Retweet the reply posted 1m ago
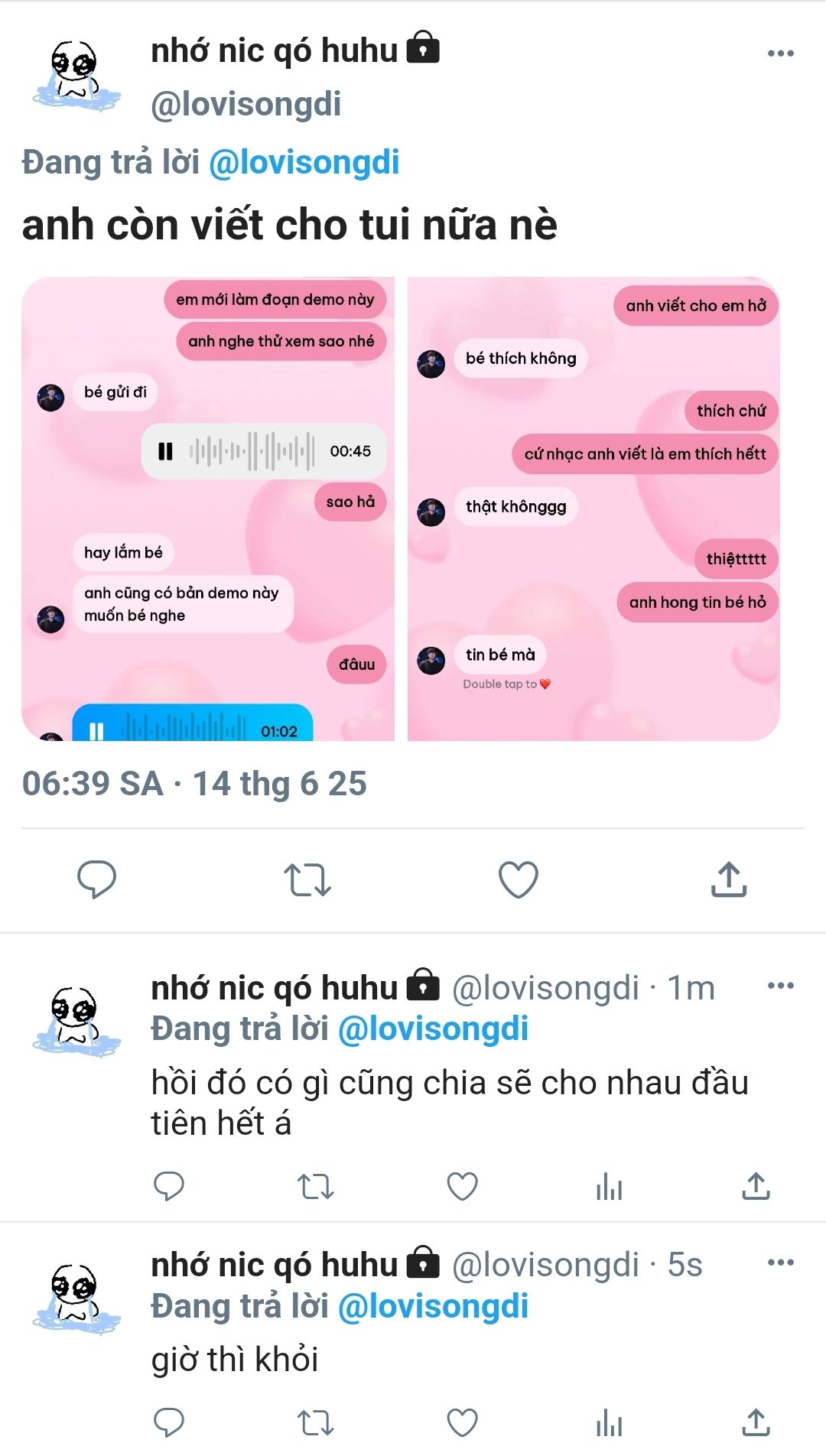The height and width of the screenshot is (1456, 826). [x=315, y=1187]
